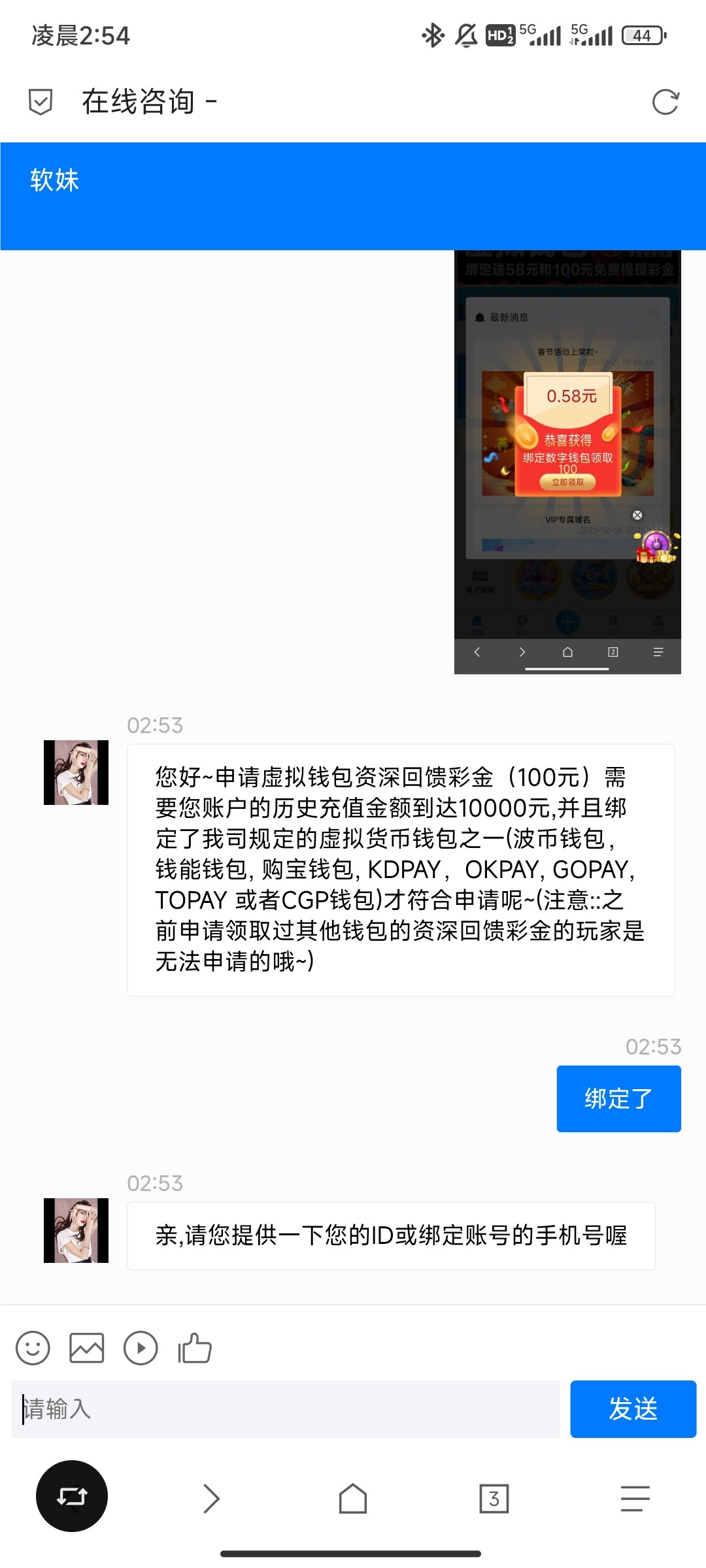Screen dimensions: 706x1568
Task: Go forward in the browser
Action: (x=211, y=1499)
